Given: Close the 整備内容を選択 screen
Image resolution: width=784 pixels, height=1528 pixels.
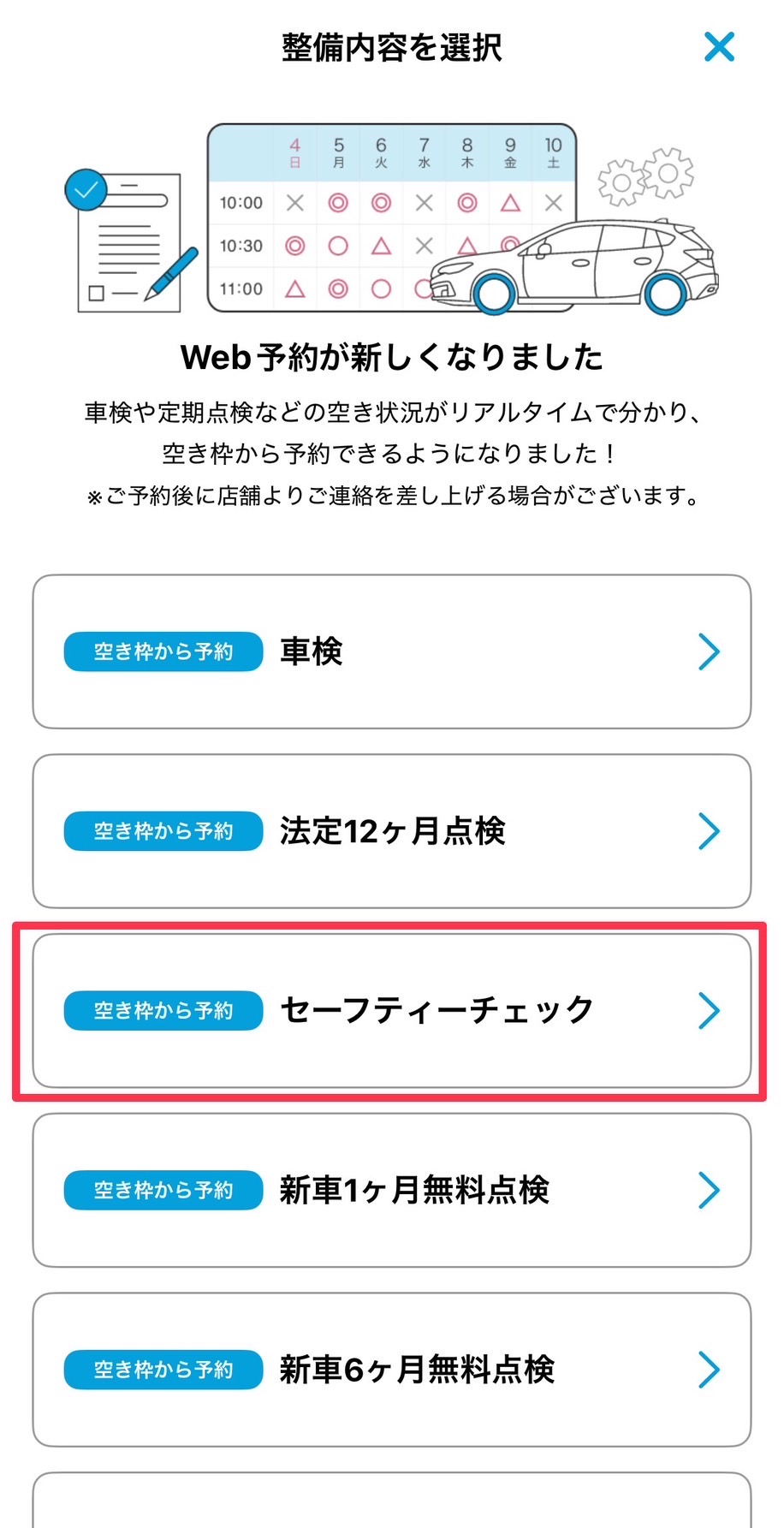Looking at the screenshot, I should pyautogui.click(x=719, y=47).
